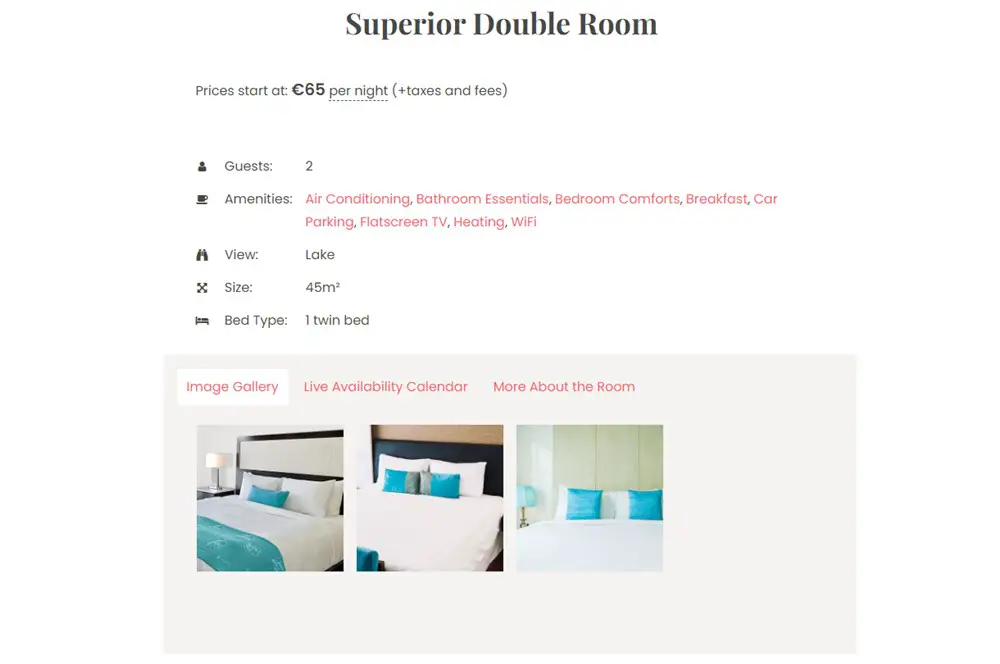Image resolution: width=1000 pixels, height=664 pixels.
Task: Open the Bedroom Comforts amenity link
Action: coord(617,199)
